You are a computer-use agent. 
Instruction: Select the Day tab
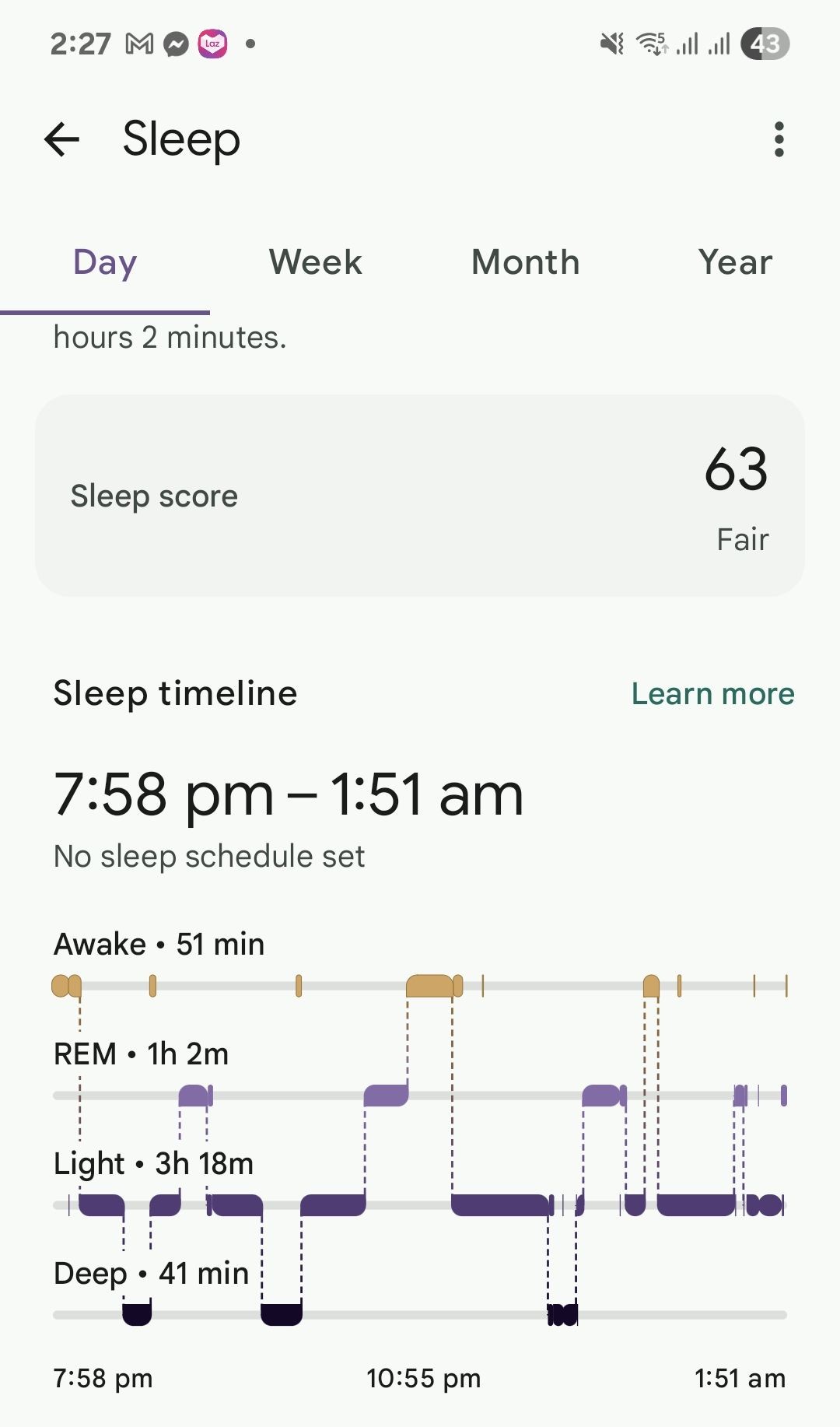tap(105, 263)
